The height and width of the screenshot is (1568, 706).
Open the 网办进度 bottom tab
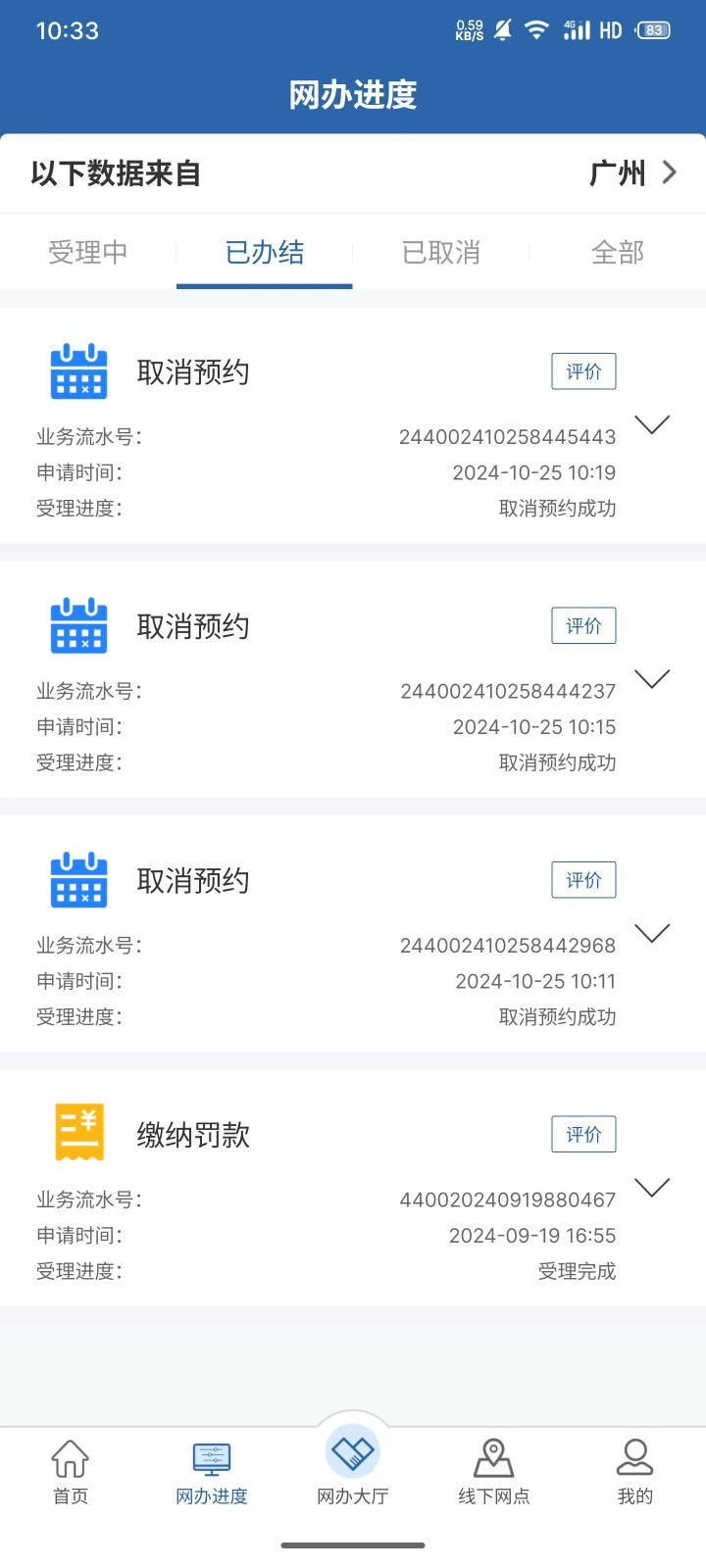coord(212,1472)
